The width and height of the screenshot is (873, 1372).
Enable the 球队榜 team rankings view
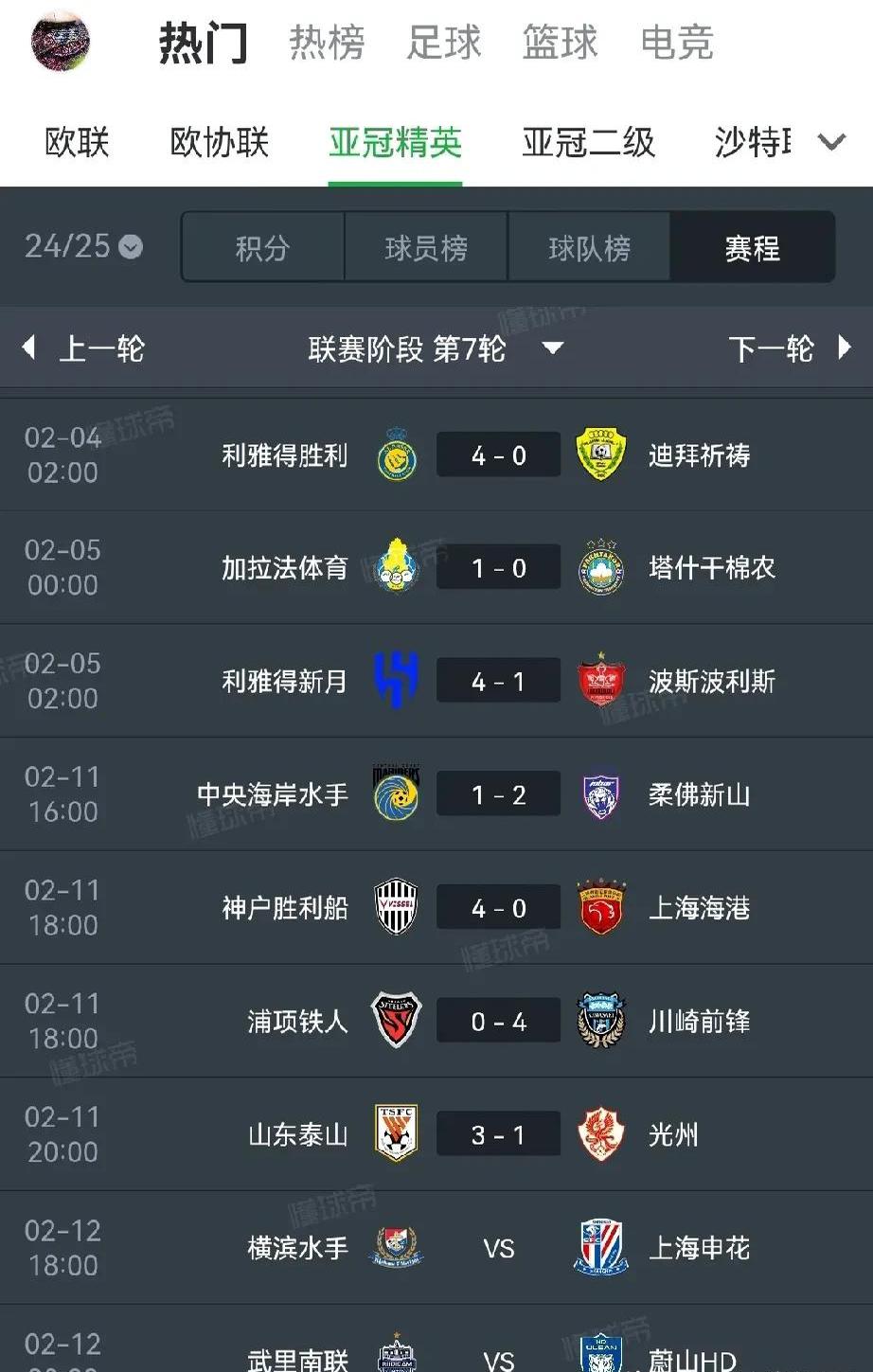click(x=589, y=247)
